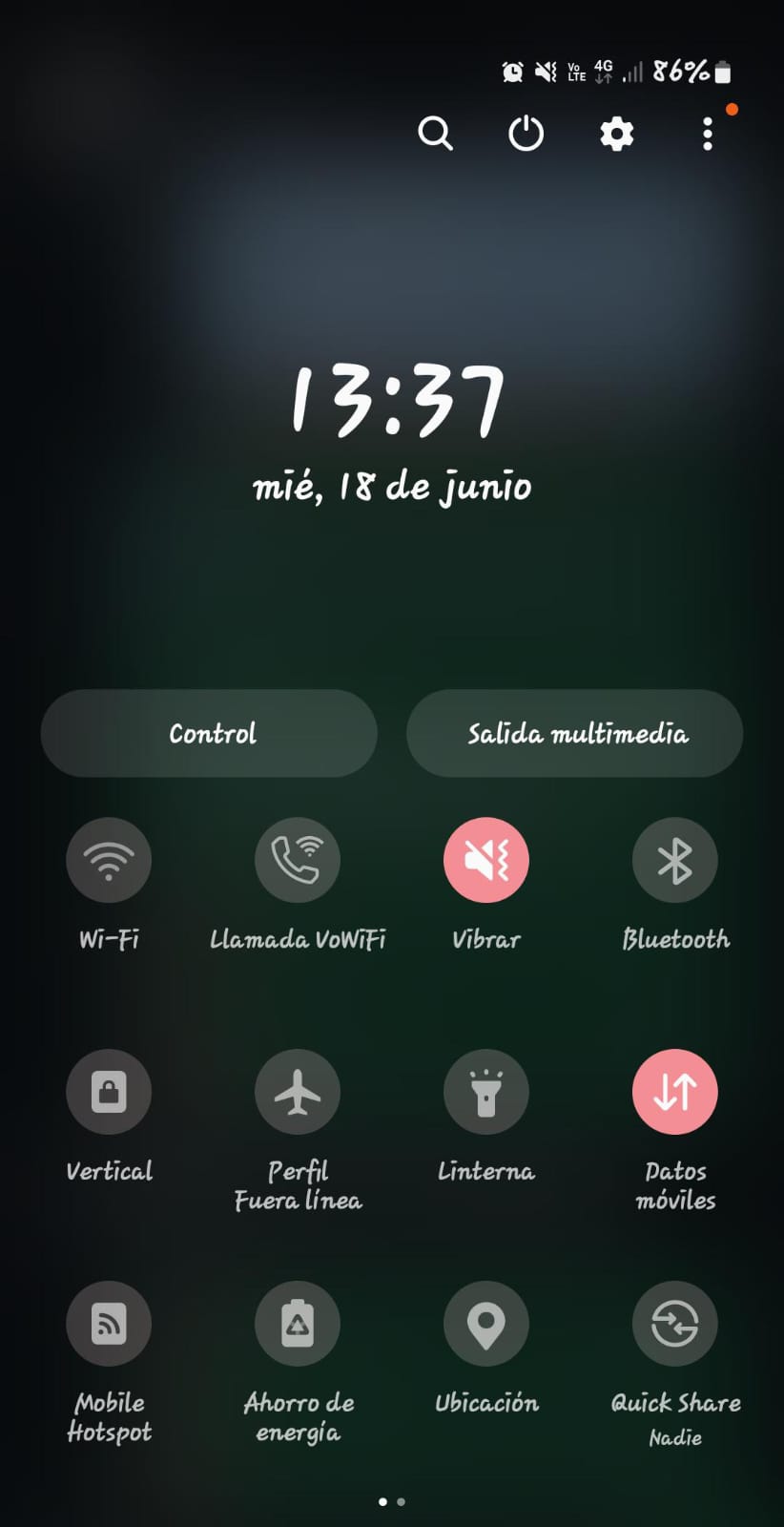Open the Control devices button
This screenshot has width=784, height=1527.
(x=209, y=733)
